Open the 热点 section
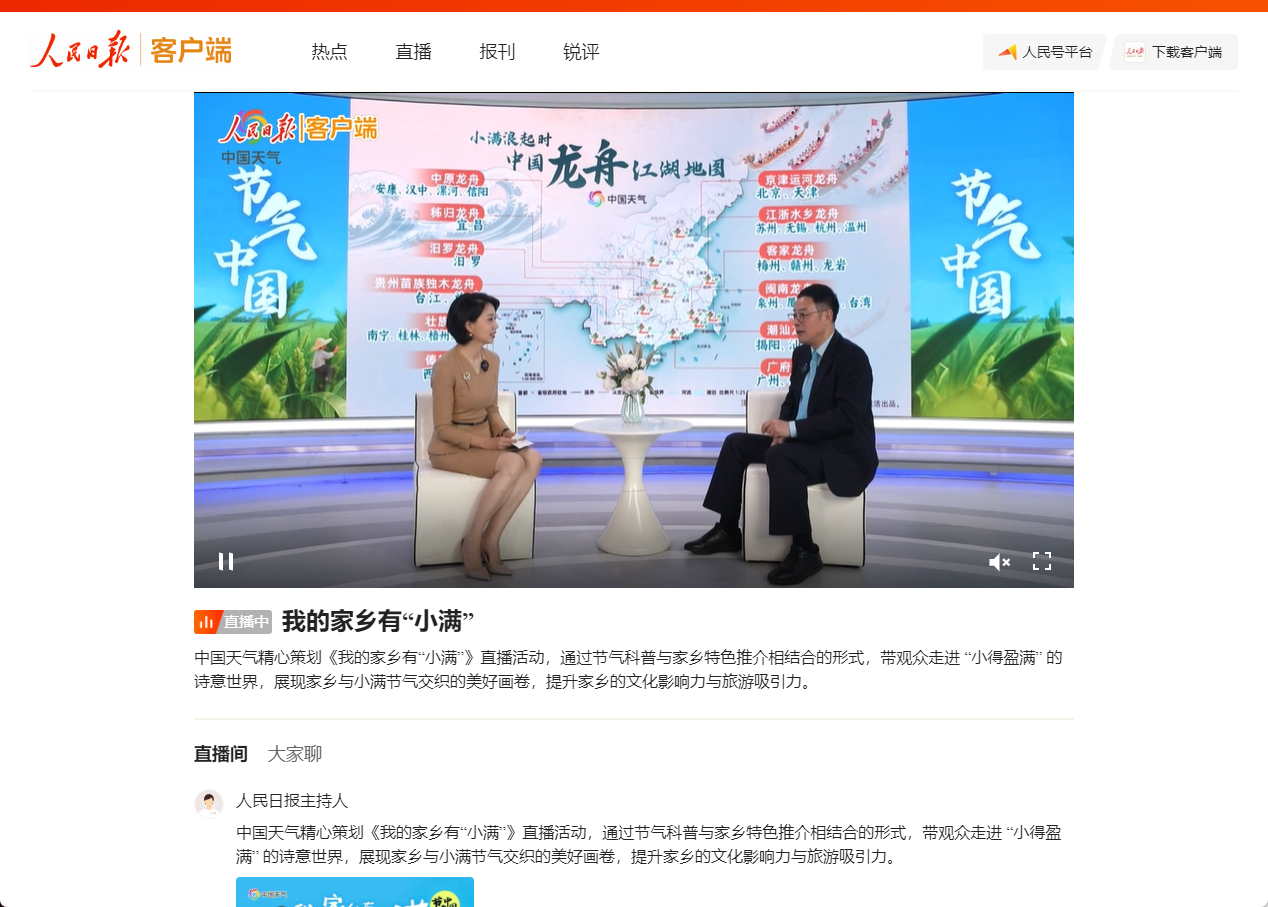 coord(329,52)
